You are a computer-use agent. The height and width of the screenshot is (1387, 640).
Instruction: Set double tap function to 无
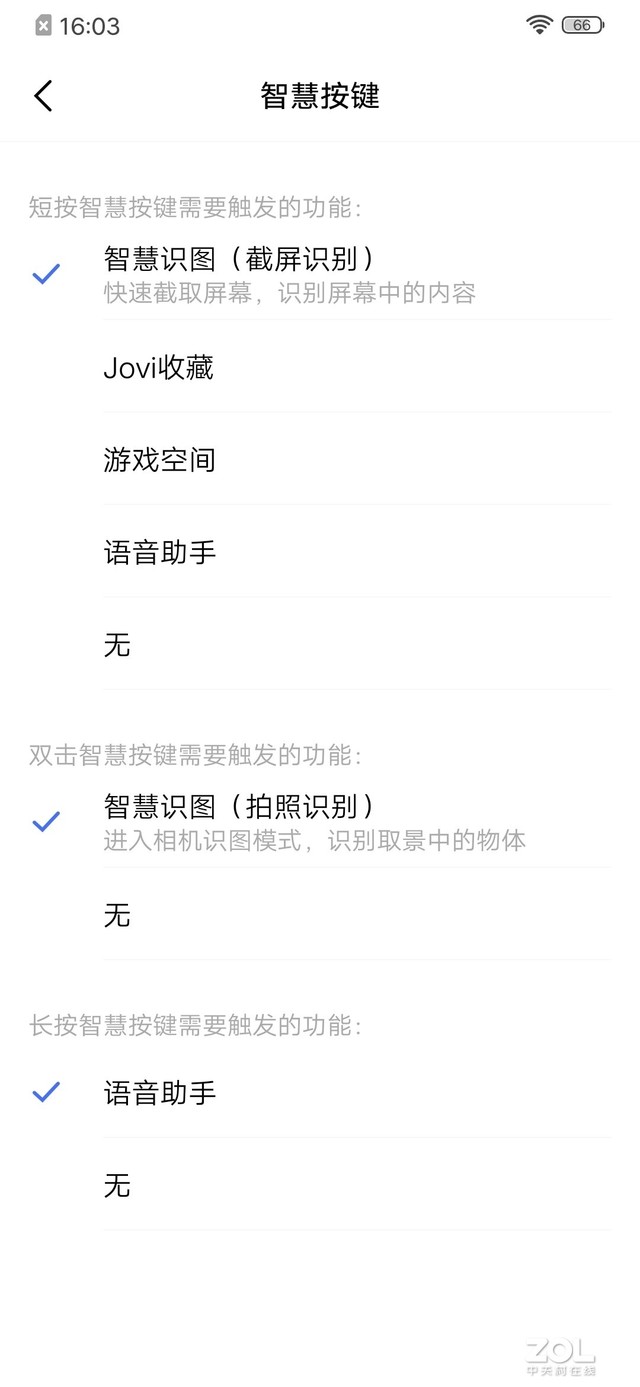[x=320, y=914]
